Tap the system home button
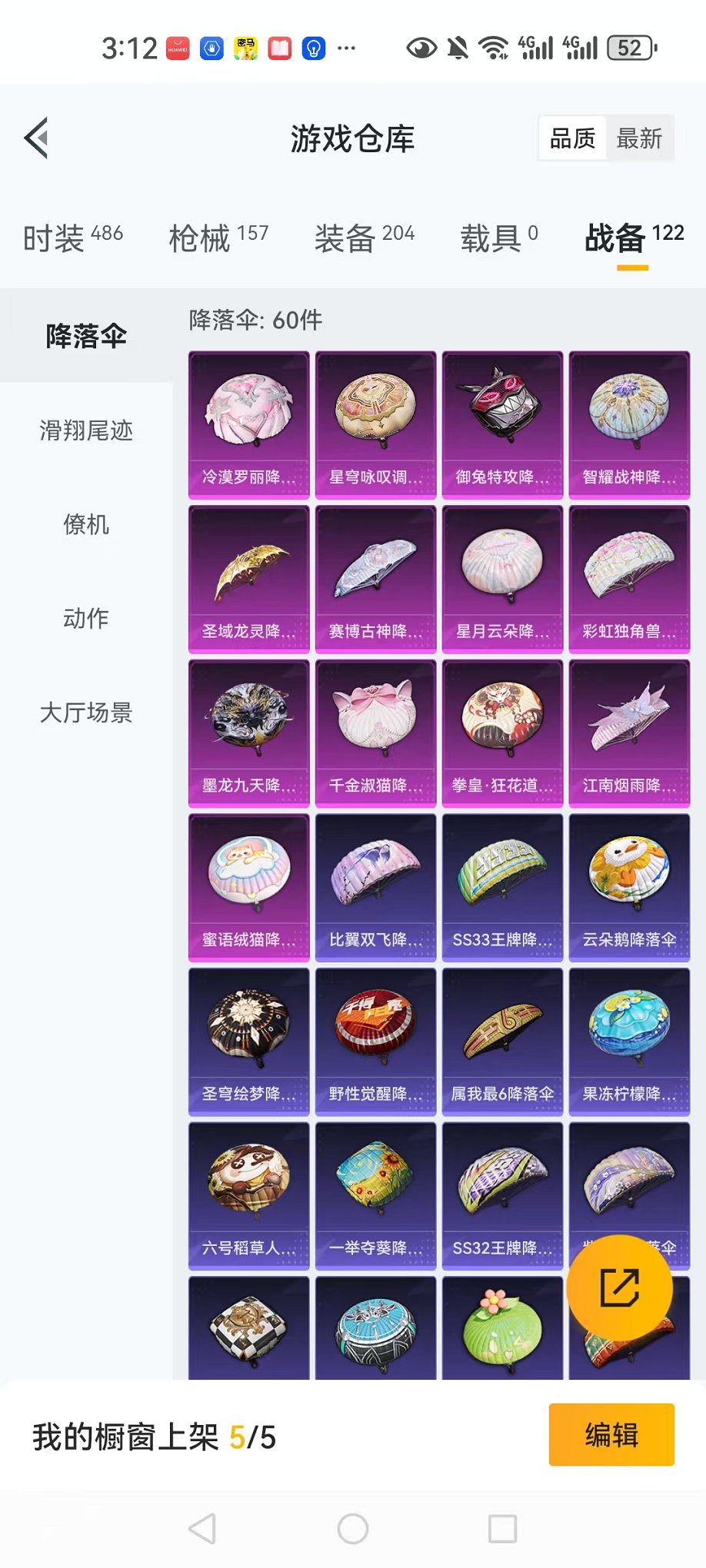This screenshot has width=706, height=1568. (x=353, y=1529)
